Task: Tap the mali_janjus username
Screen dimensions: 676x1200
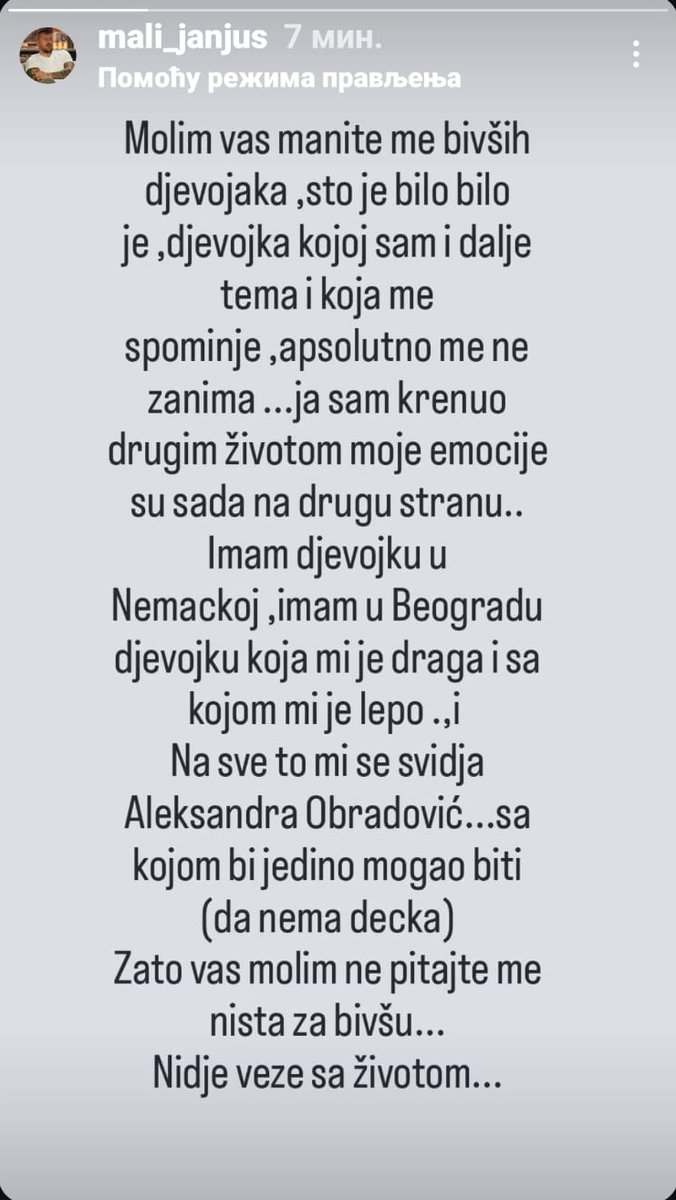Action: point(183,39)
